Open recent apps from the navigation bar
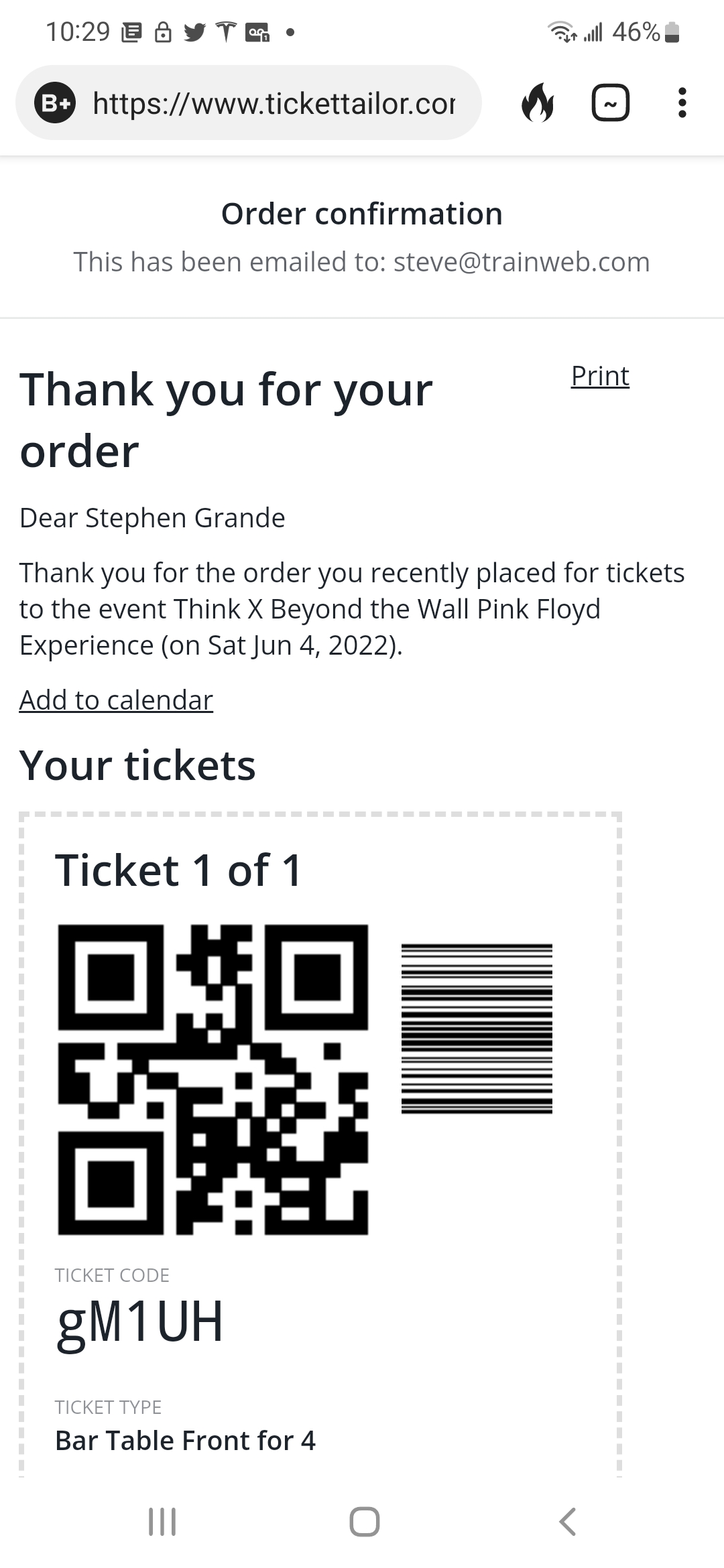 coord(162,1521)
